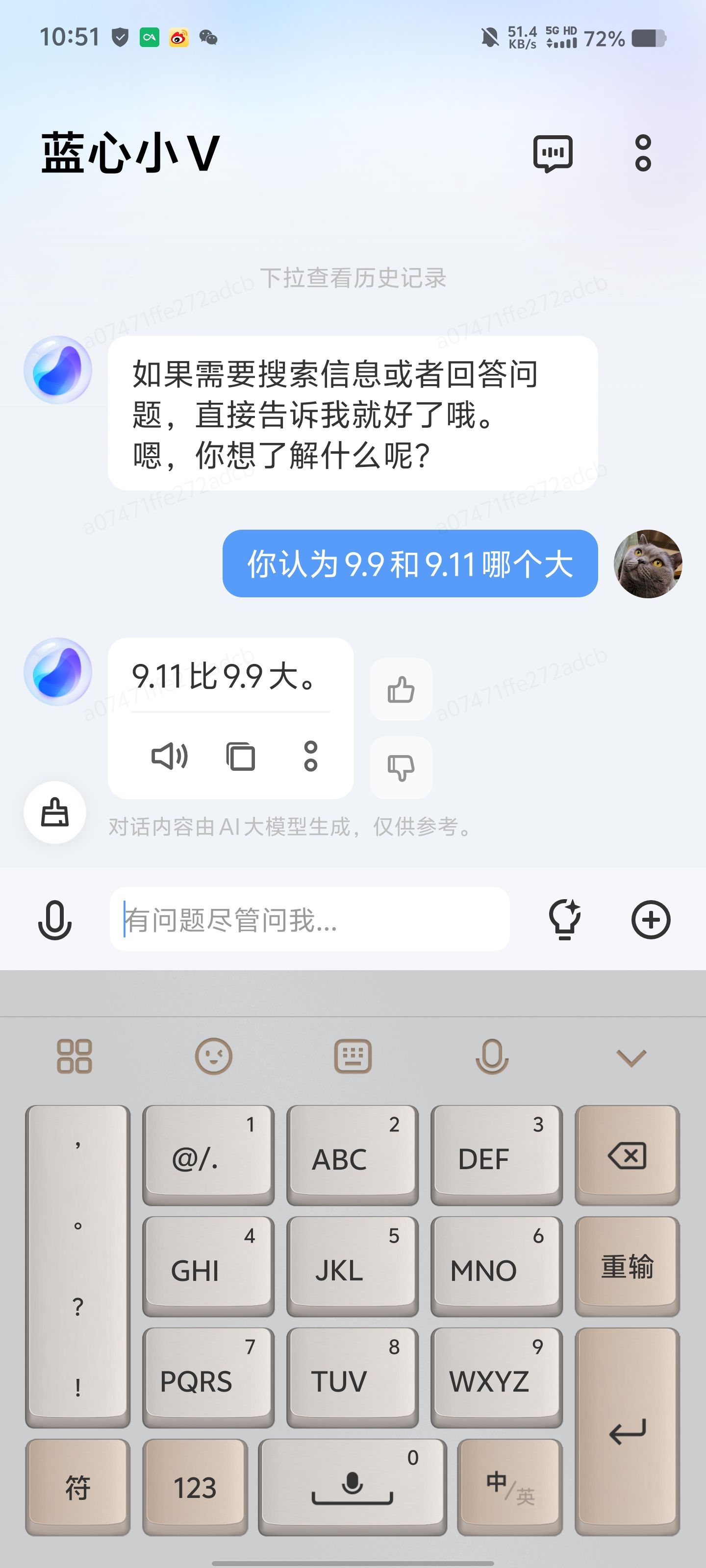
Task: Switch language with the 中/英 key
Action: [509, 1487]
